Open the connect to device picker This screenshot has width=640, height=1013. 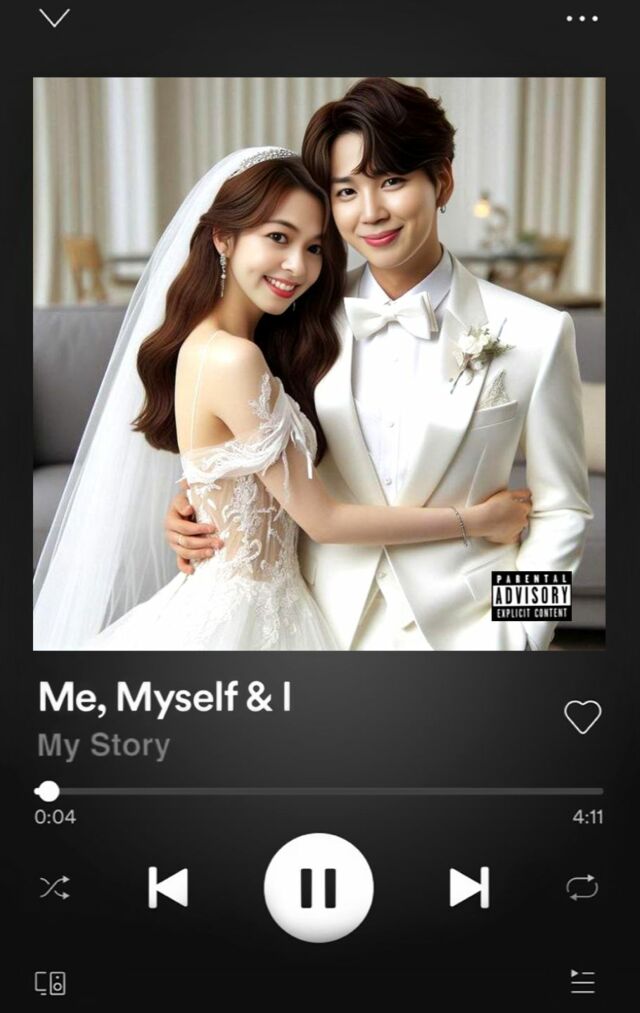tap(51, 982)
